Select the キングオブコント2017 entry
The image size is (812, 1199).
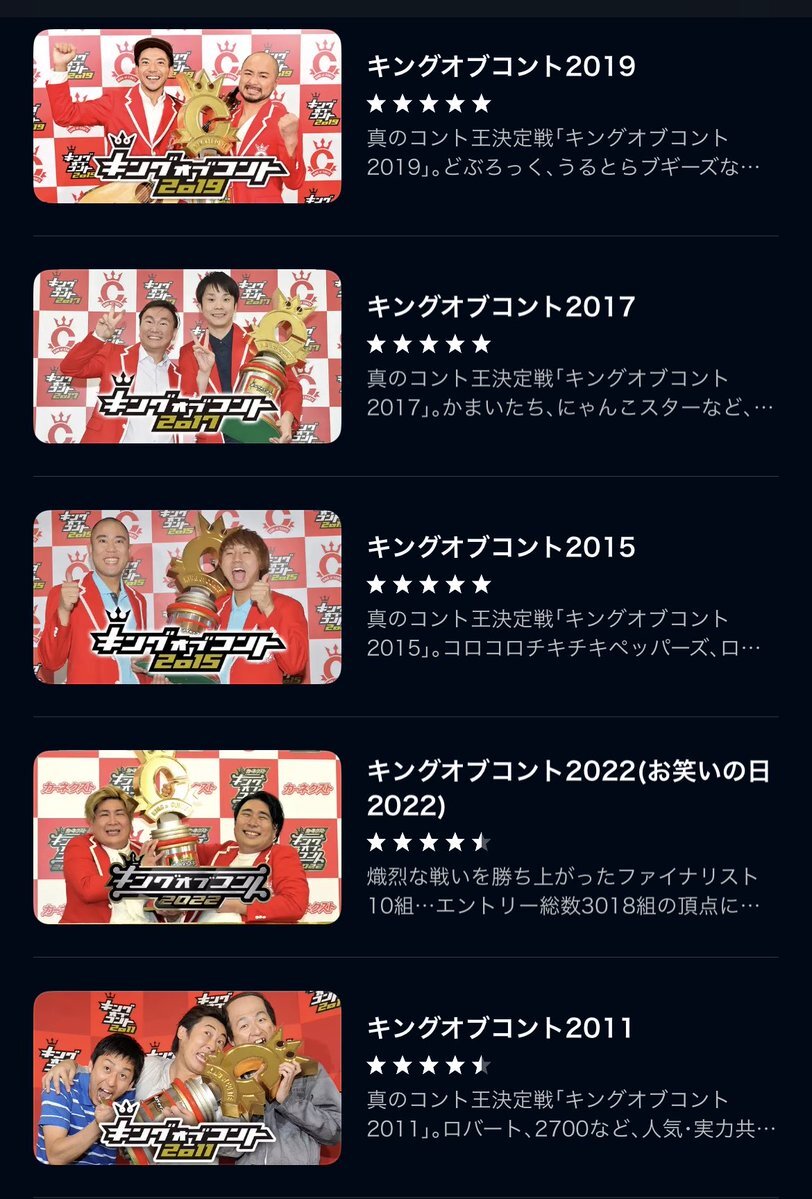point(501,307)
